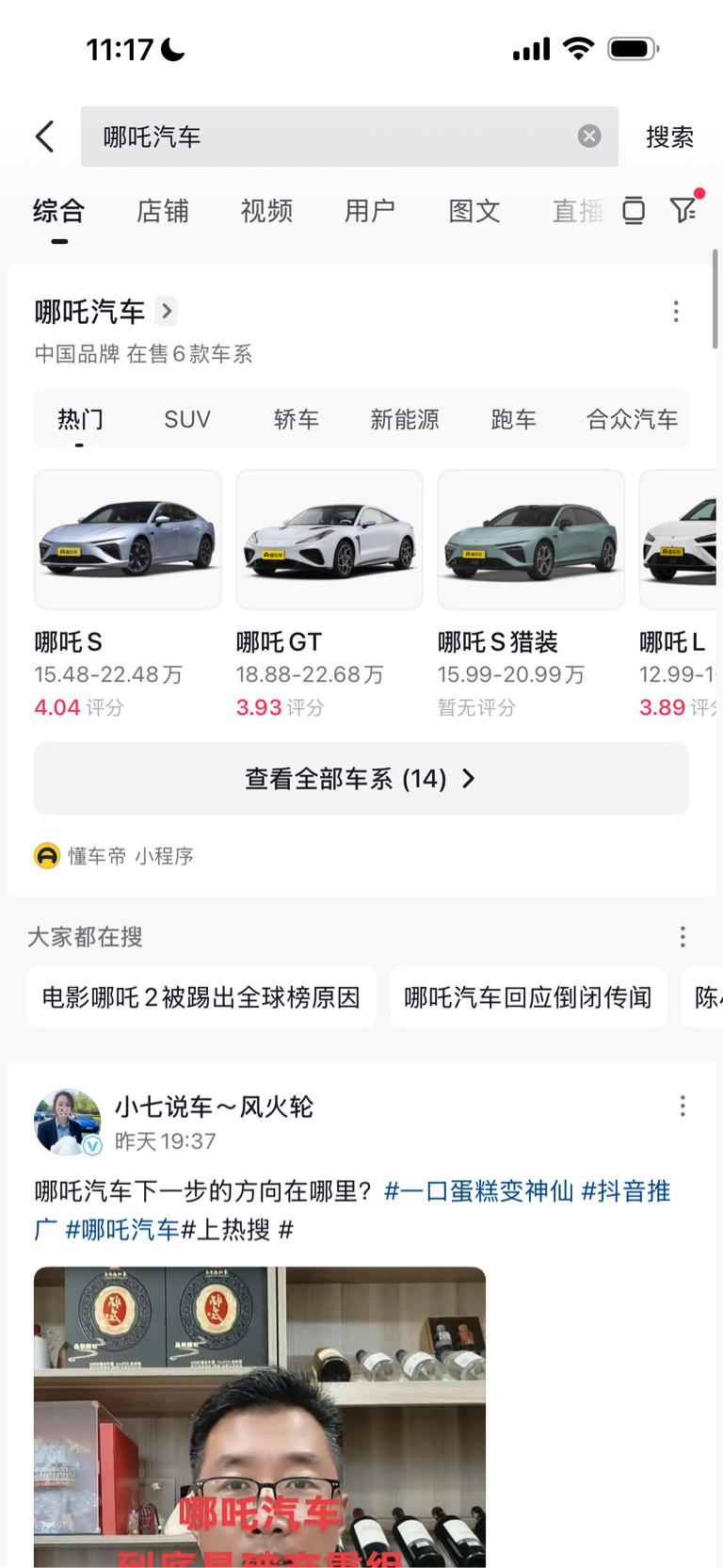The height and width of the screenshot is (1568, 723).
Task: View all models via 查看全部车系 (14)
Action: click(x=361, y=779)
